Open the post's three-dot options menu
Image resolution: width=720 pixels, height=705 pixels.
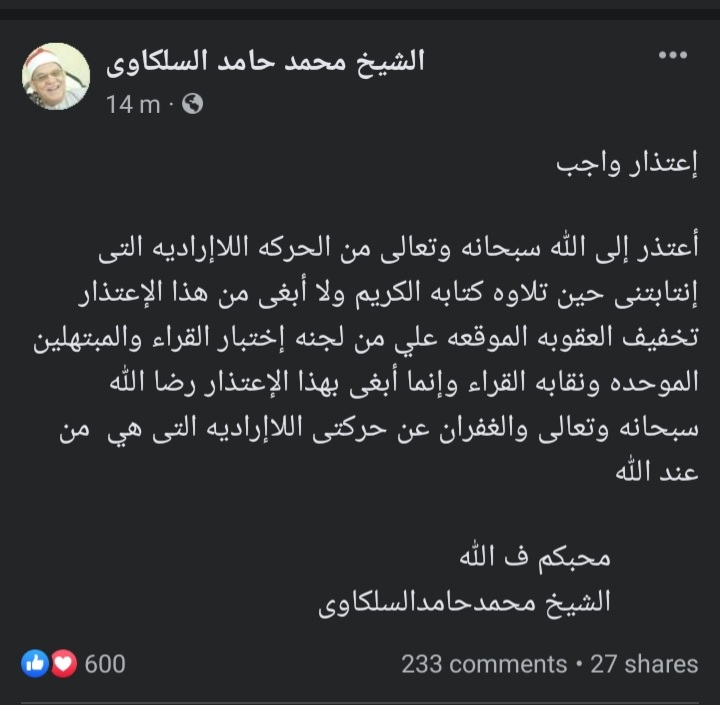pyautogui.click(x=672, y=55)
